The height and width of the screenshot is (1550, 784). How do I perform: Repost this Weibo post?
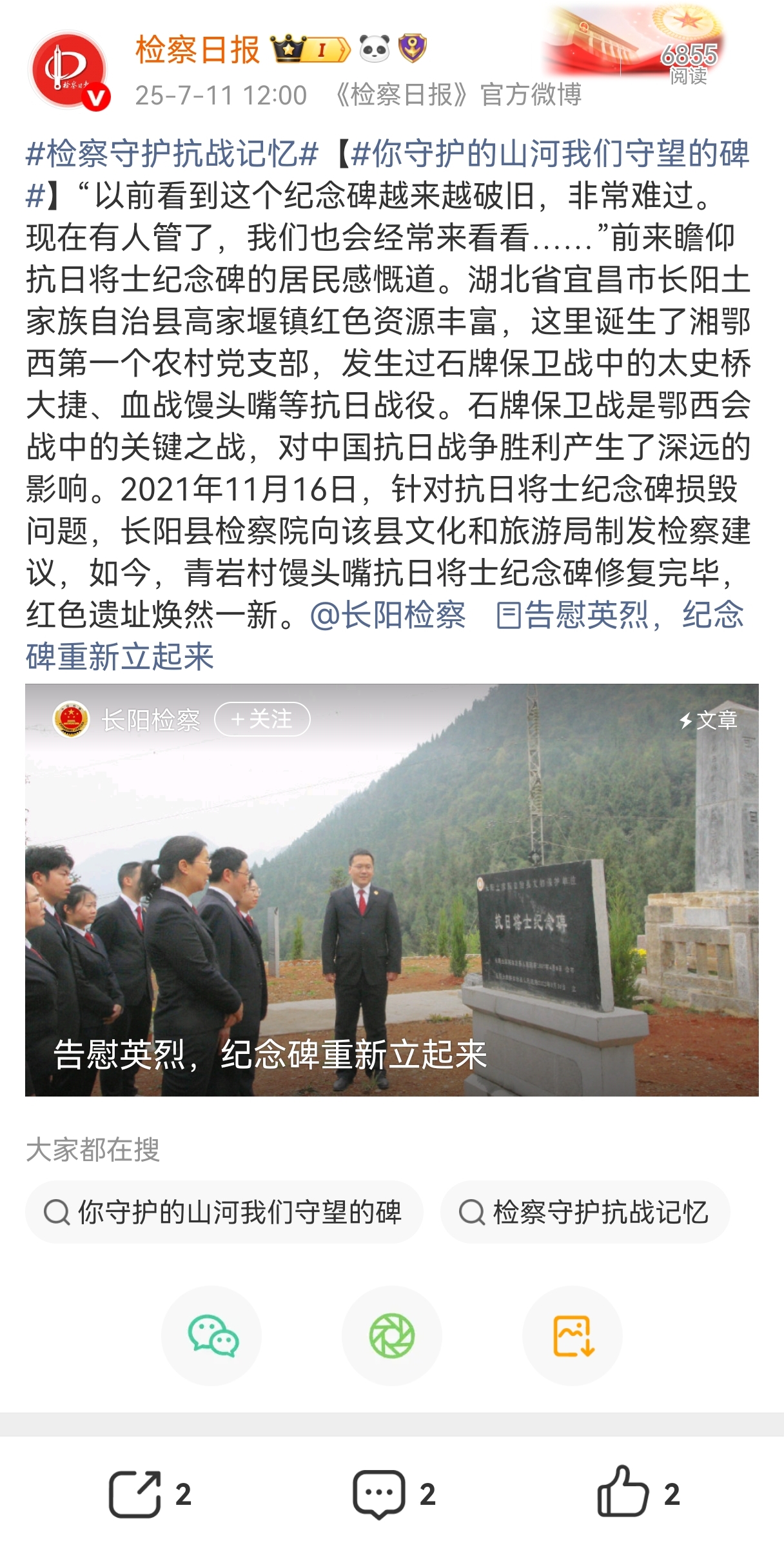(x=148, y=1495)
